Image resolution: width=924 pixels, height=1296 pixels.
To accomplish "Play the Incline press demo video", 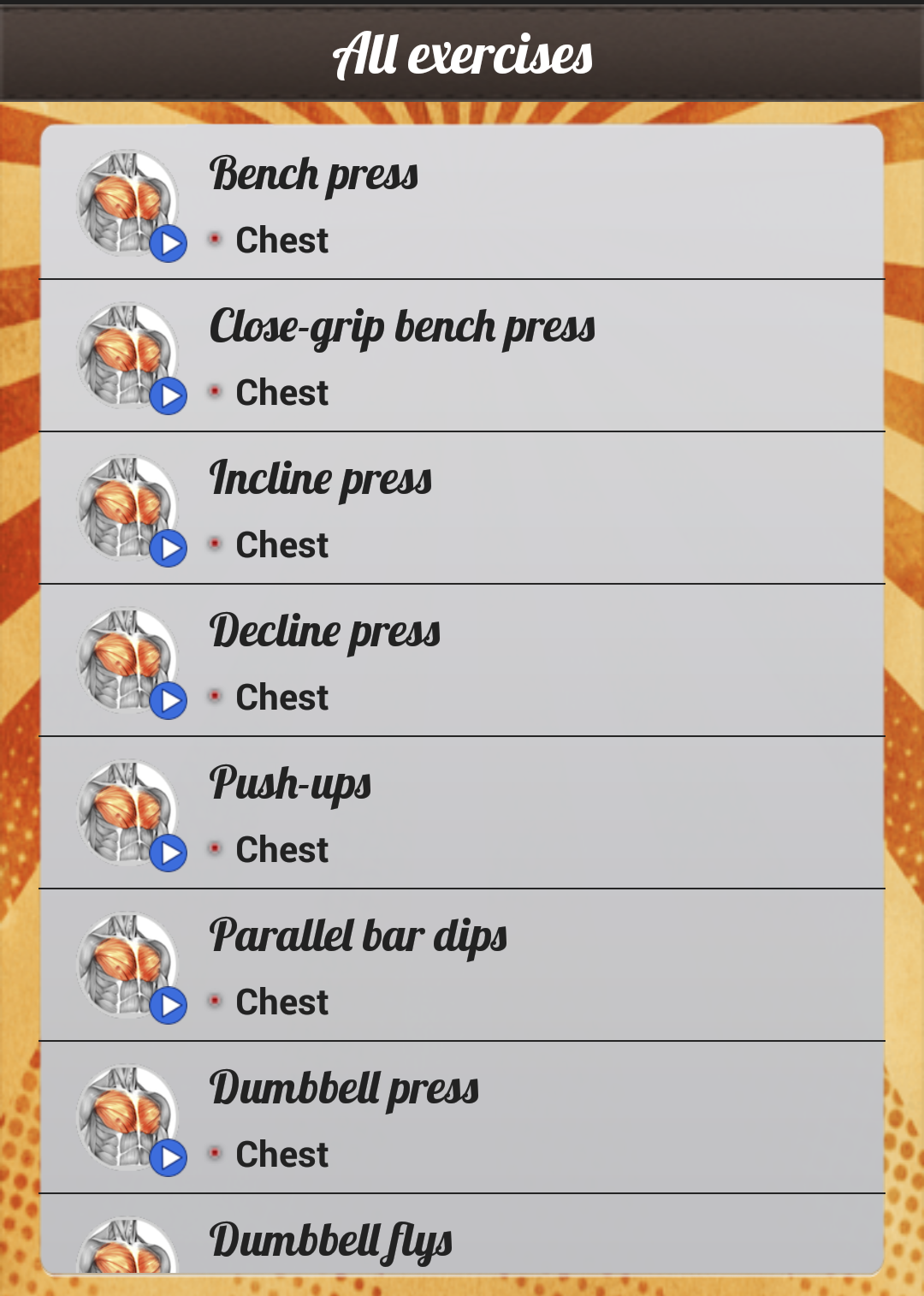I will [169, 549].
